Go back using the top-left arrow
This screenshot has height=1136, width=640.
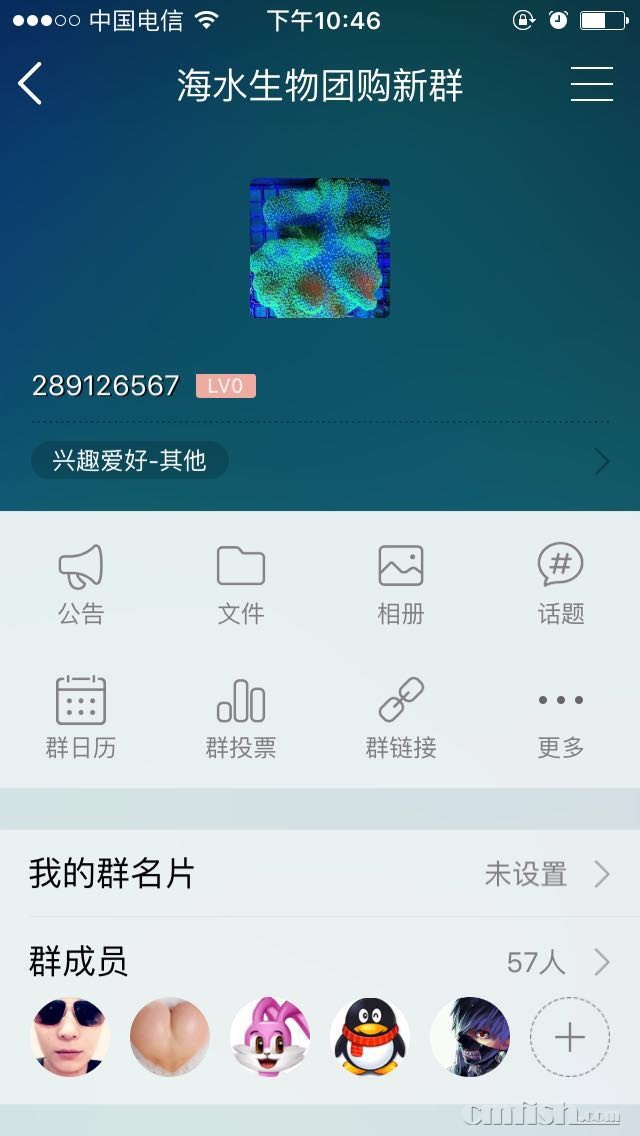(x=31, y=84)
